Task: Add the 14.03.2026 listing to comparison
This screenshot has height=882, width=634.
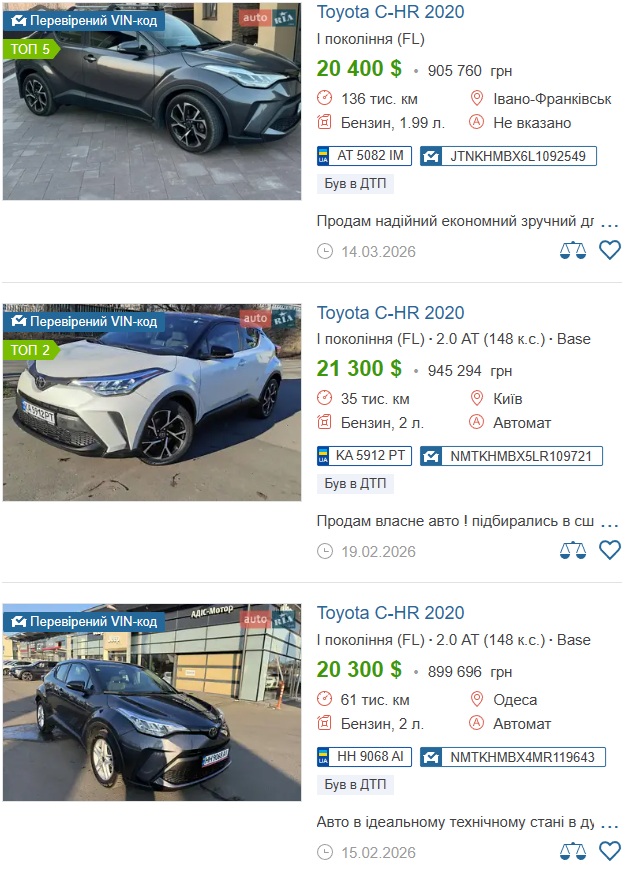Action: [x=573, y=250]
